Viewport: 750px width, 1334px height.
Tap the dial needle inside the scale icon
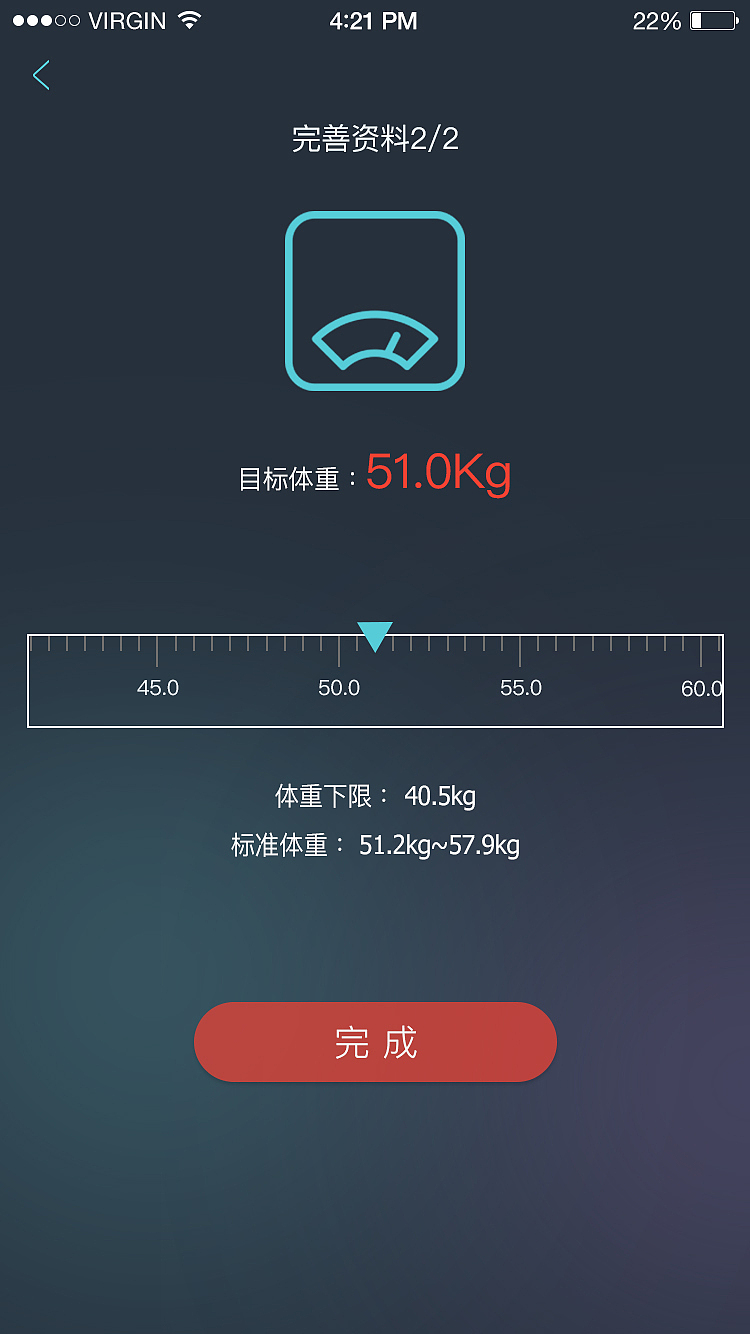click(x=375, y=340)
